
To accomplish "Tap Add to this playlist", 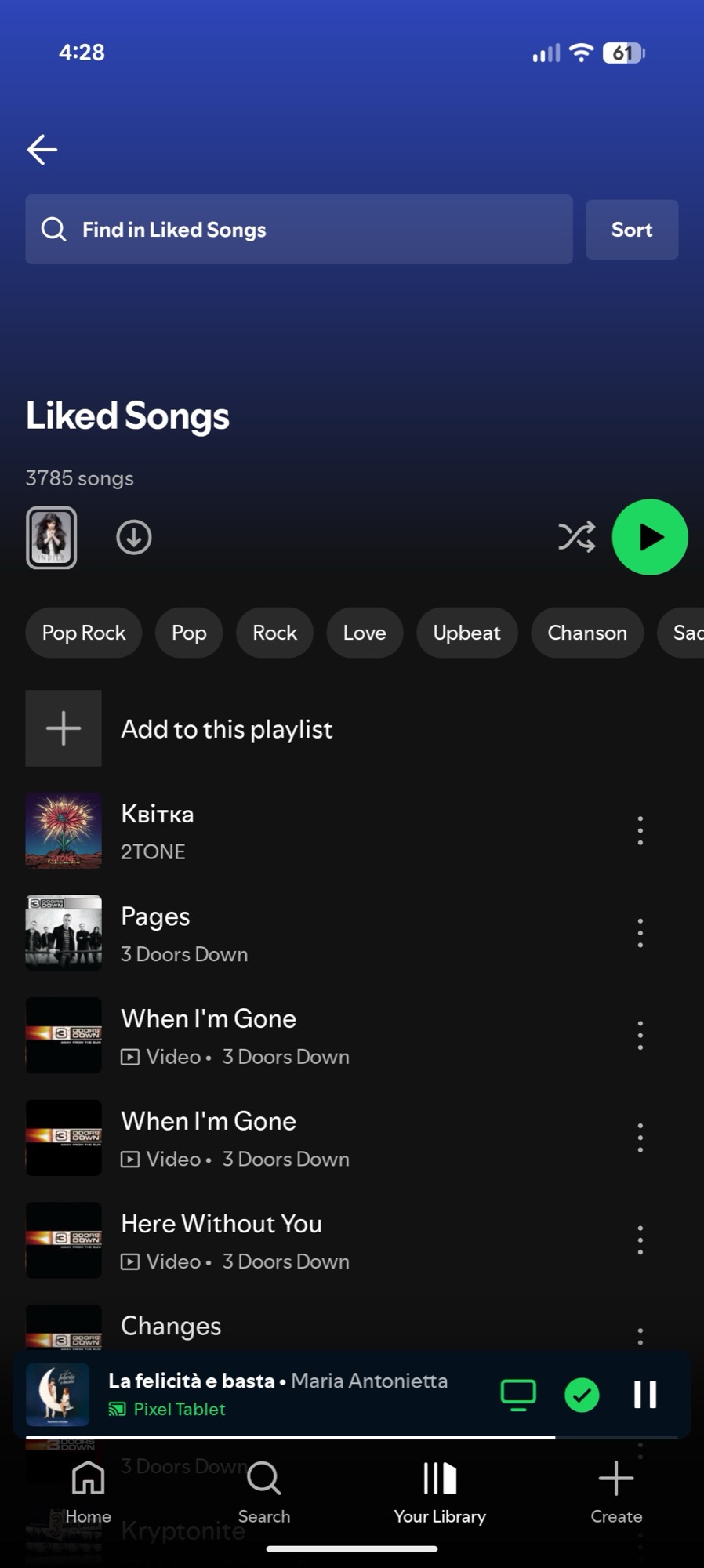I will pos(227,728).
